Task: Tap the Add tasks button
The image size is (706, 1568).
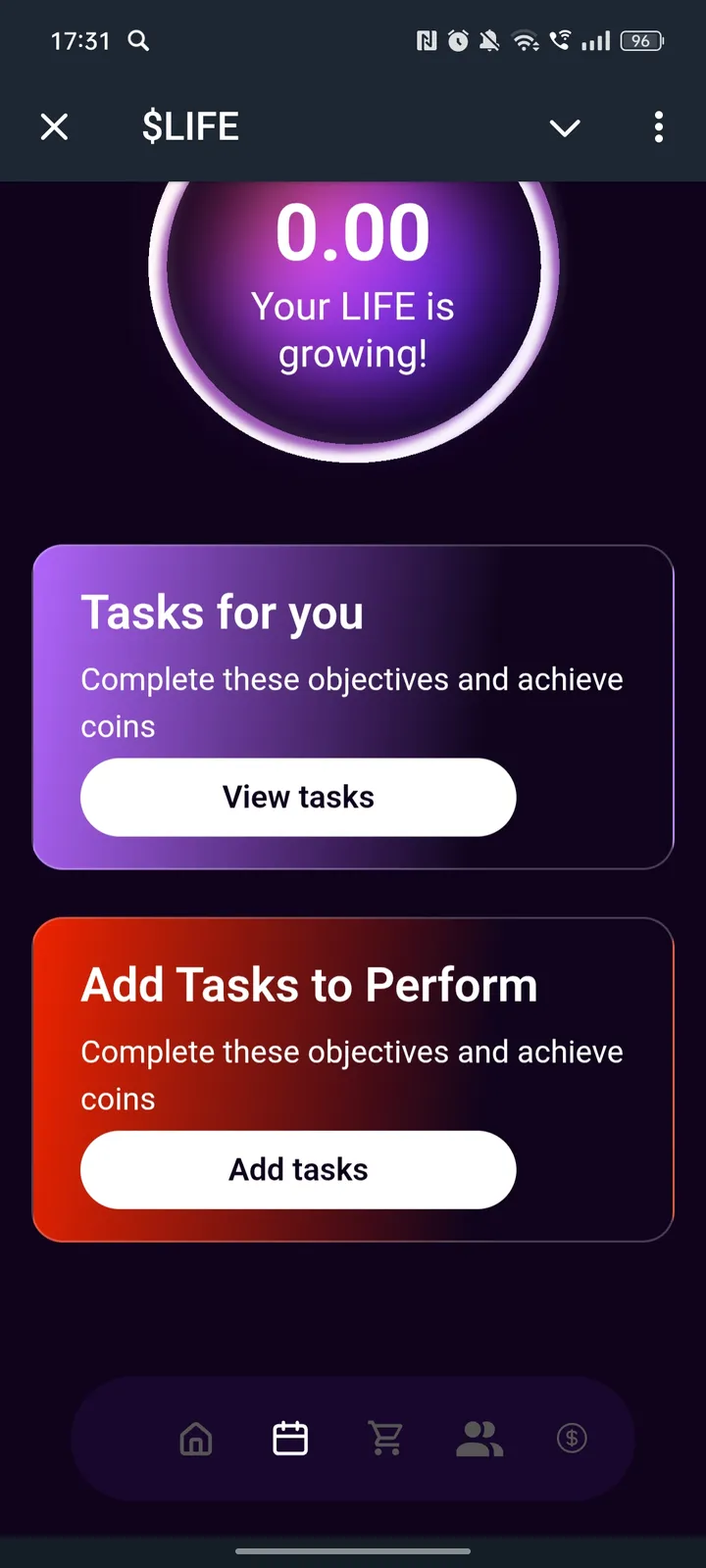Action: point(298,1169)
